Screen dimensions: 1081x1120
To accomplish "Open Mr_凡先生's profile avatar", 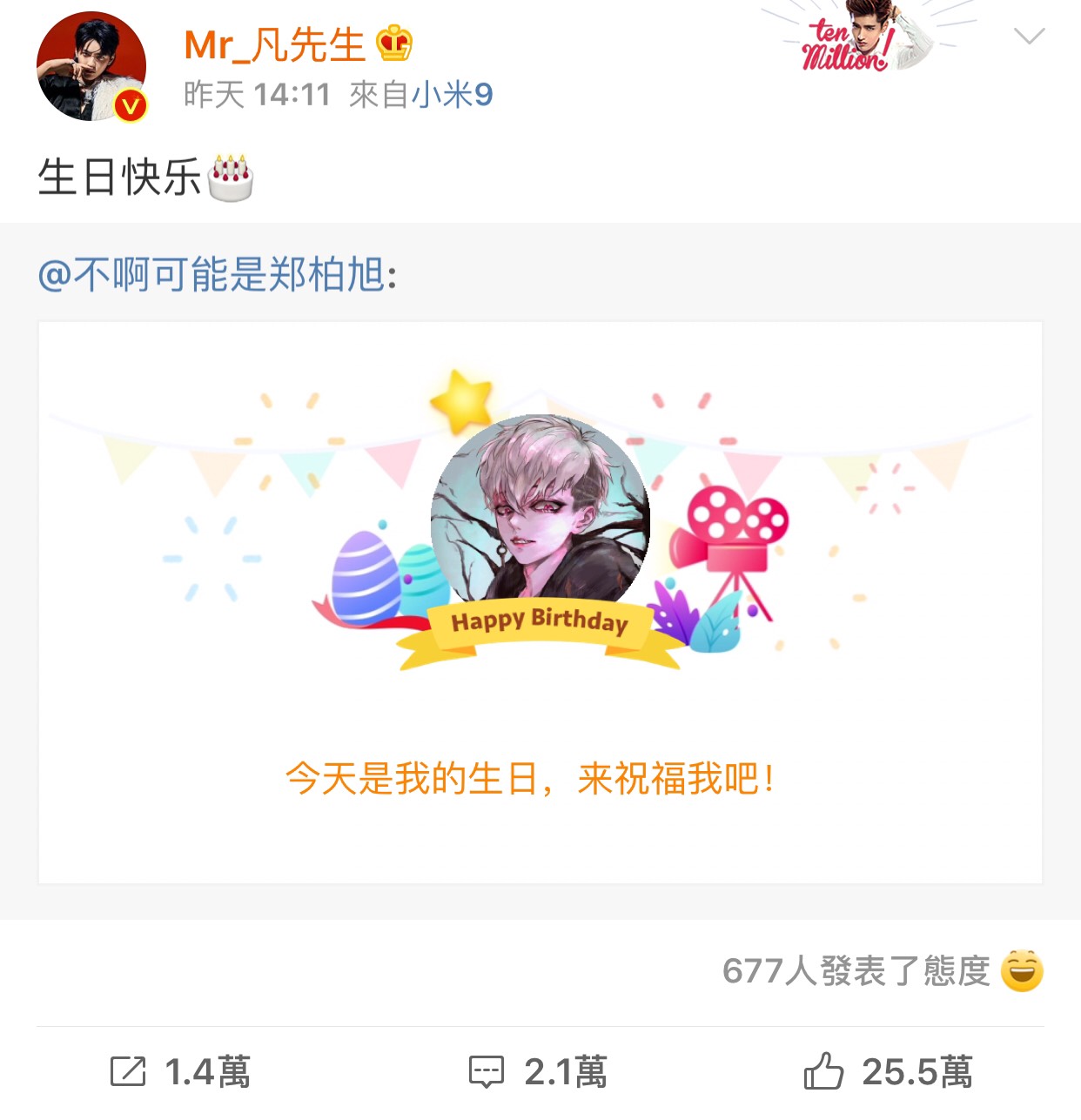I will [91, 66].
